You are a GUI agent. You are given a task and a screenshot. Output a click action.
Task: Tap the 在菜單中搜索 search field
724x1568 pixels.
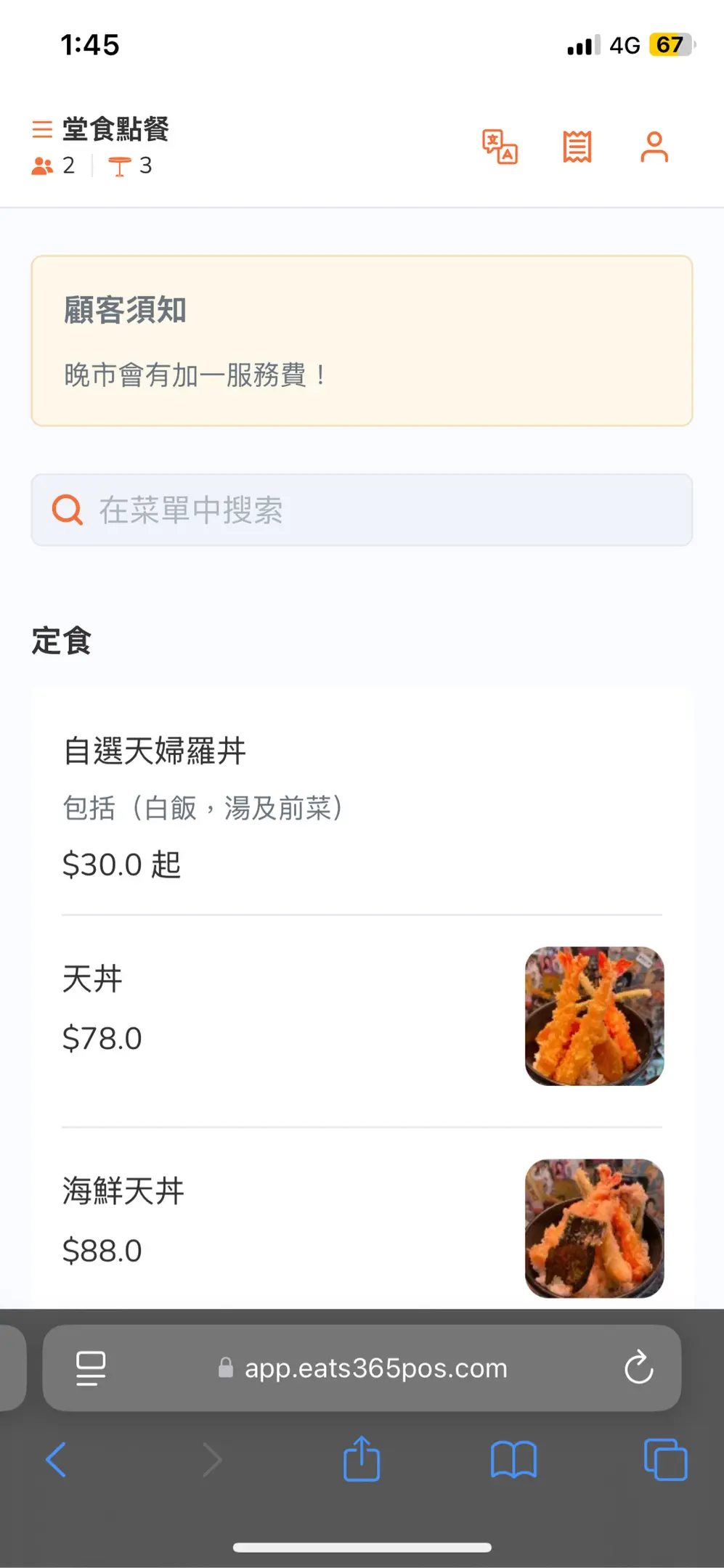(362, 510)
